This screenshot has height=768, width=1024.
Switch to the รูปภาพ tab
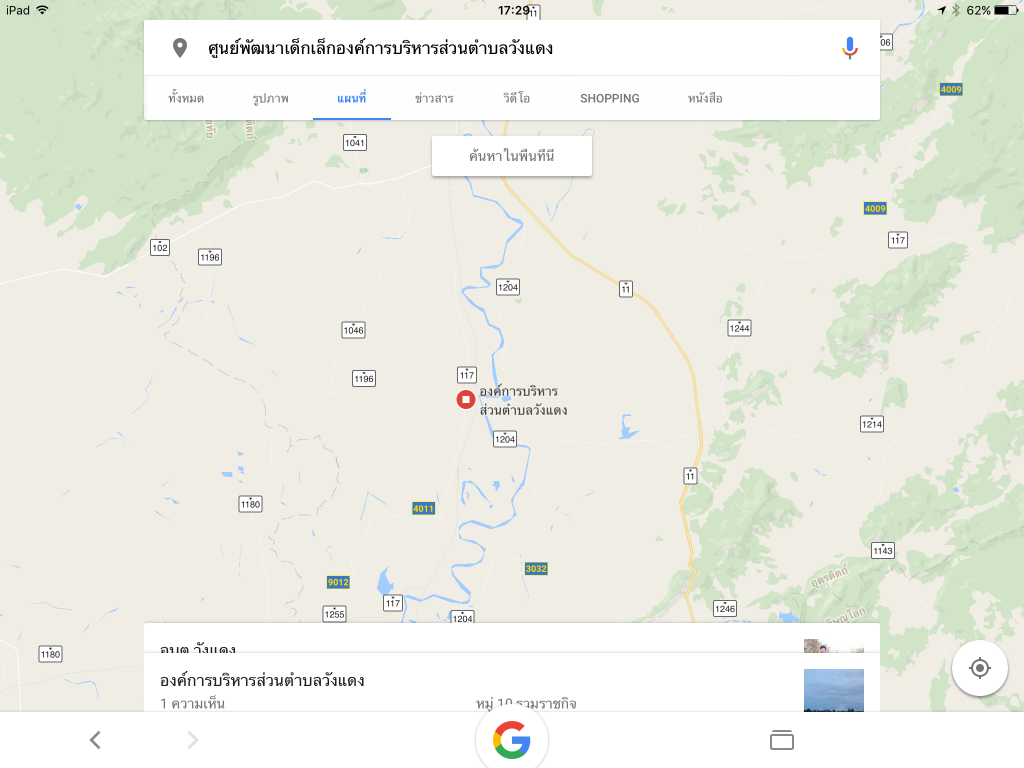[270, 98]
